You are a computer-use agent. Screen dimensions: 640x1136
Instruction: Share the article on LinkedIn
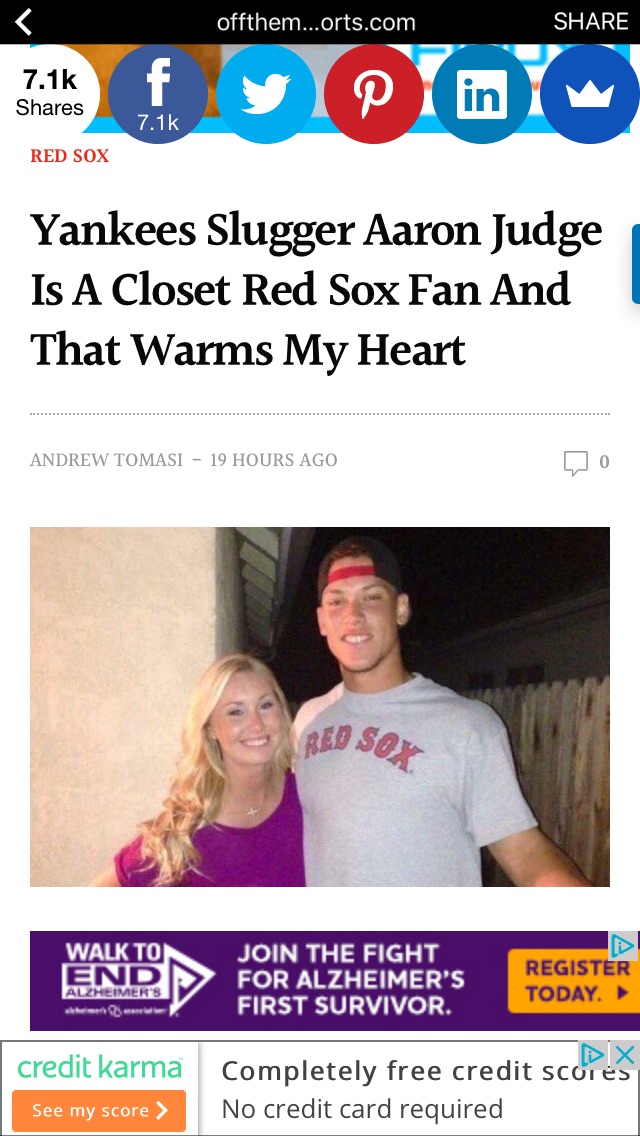[481, 93]
